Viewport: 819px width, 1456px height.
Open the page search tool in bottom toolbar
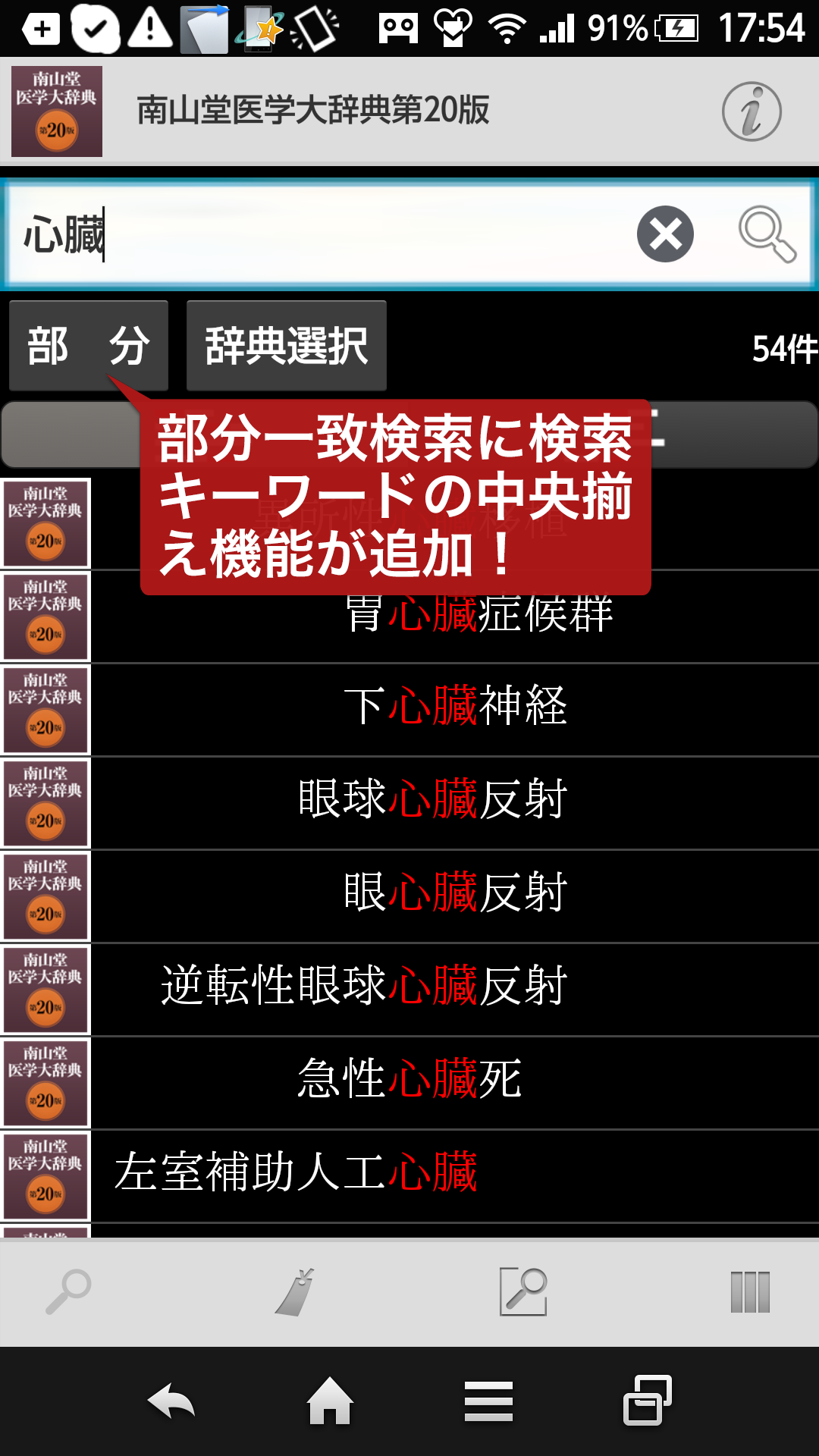point(523,1292)
